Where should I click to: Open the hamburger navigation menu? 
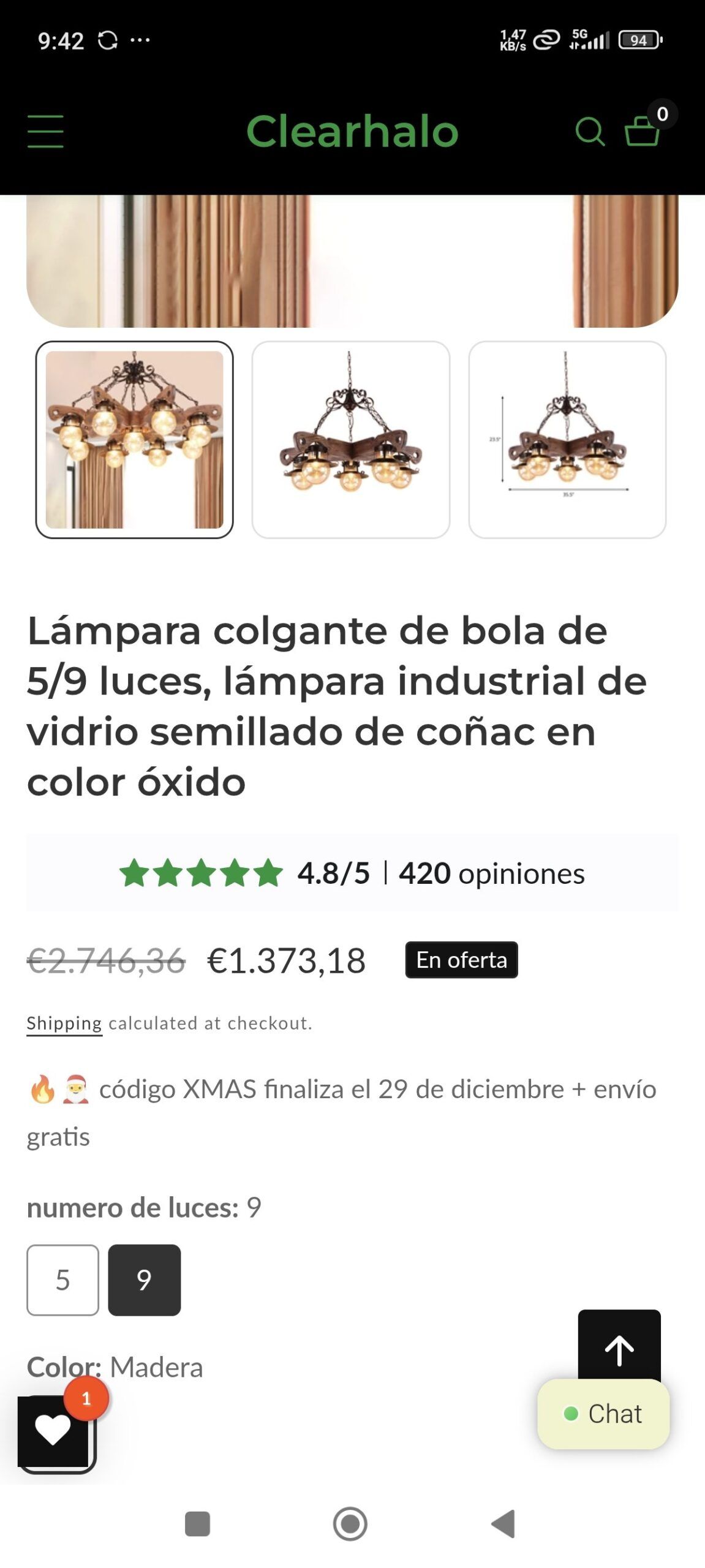45,131
